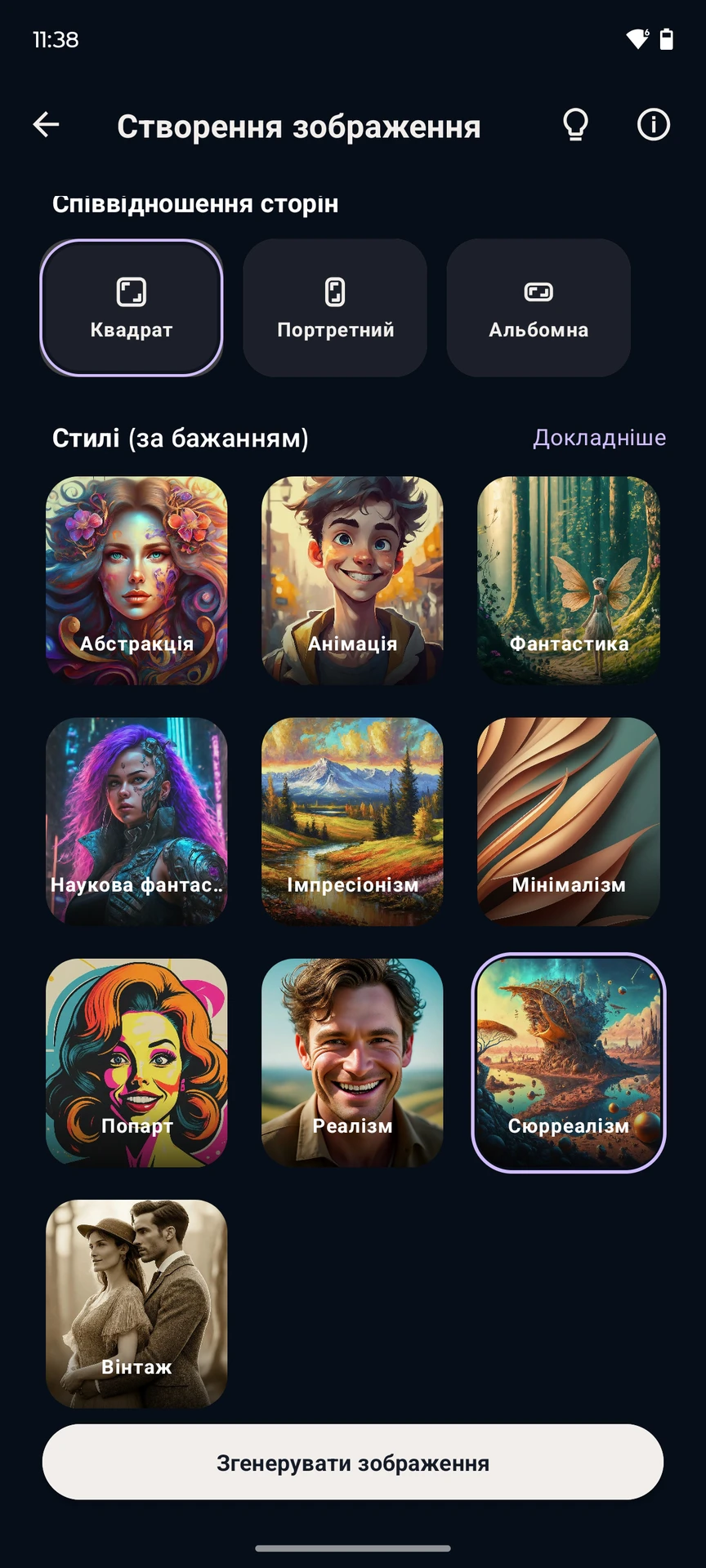Select the Наукова фантастика style

pyautogui.click(x=136, y=821)
